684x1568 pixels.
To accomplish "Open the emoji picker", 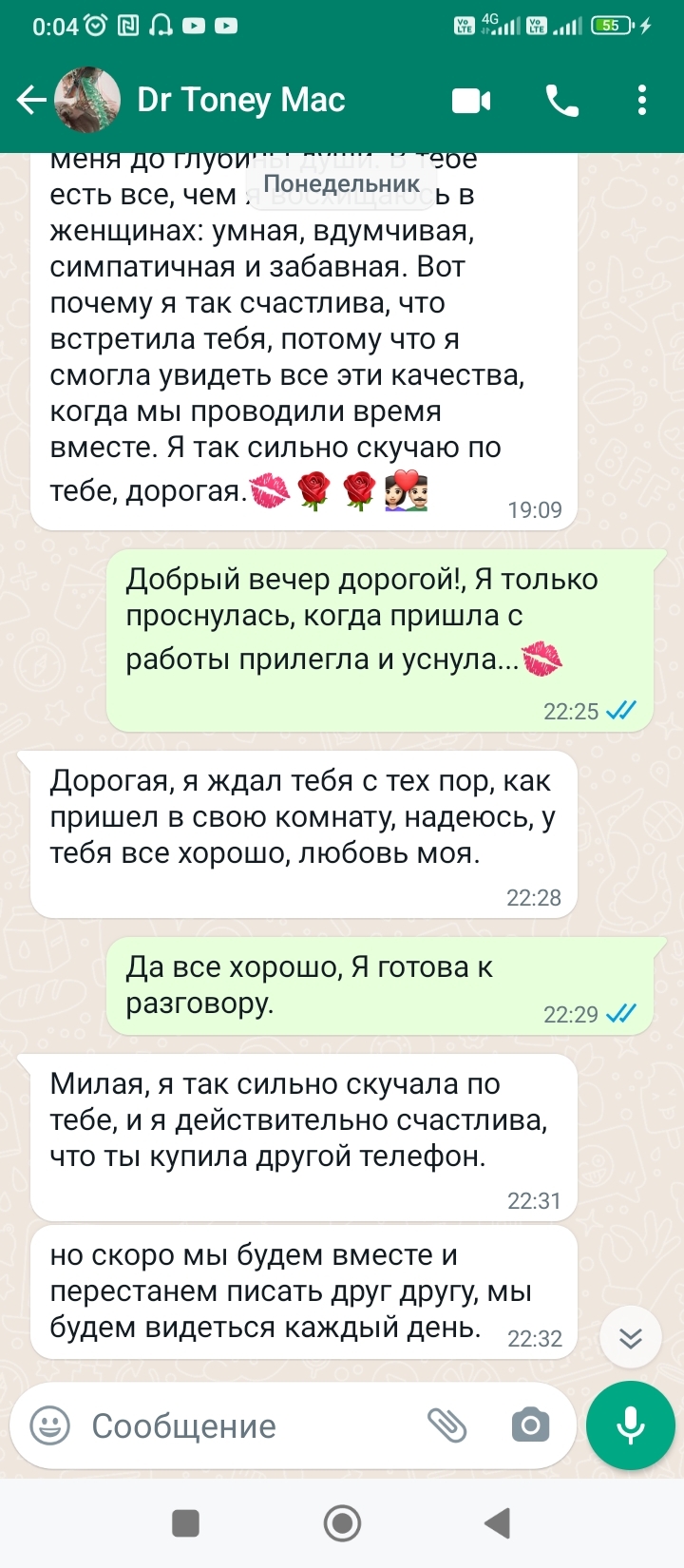I will click(49, 1425).
